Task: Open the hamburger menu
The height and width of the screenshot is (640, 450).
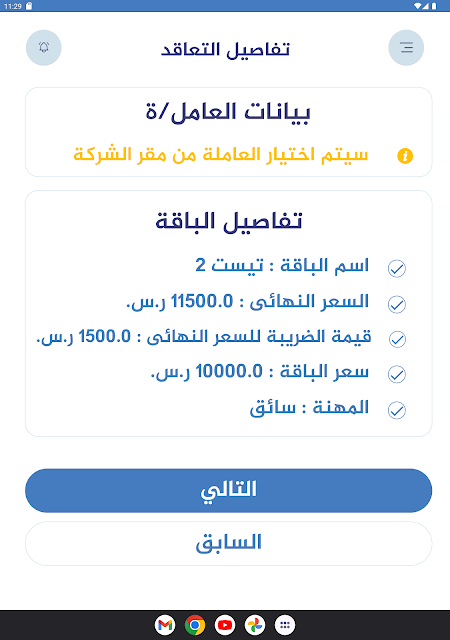Action: click(x=406, y=48)
